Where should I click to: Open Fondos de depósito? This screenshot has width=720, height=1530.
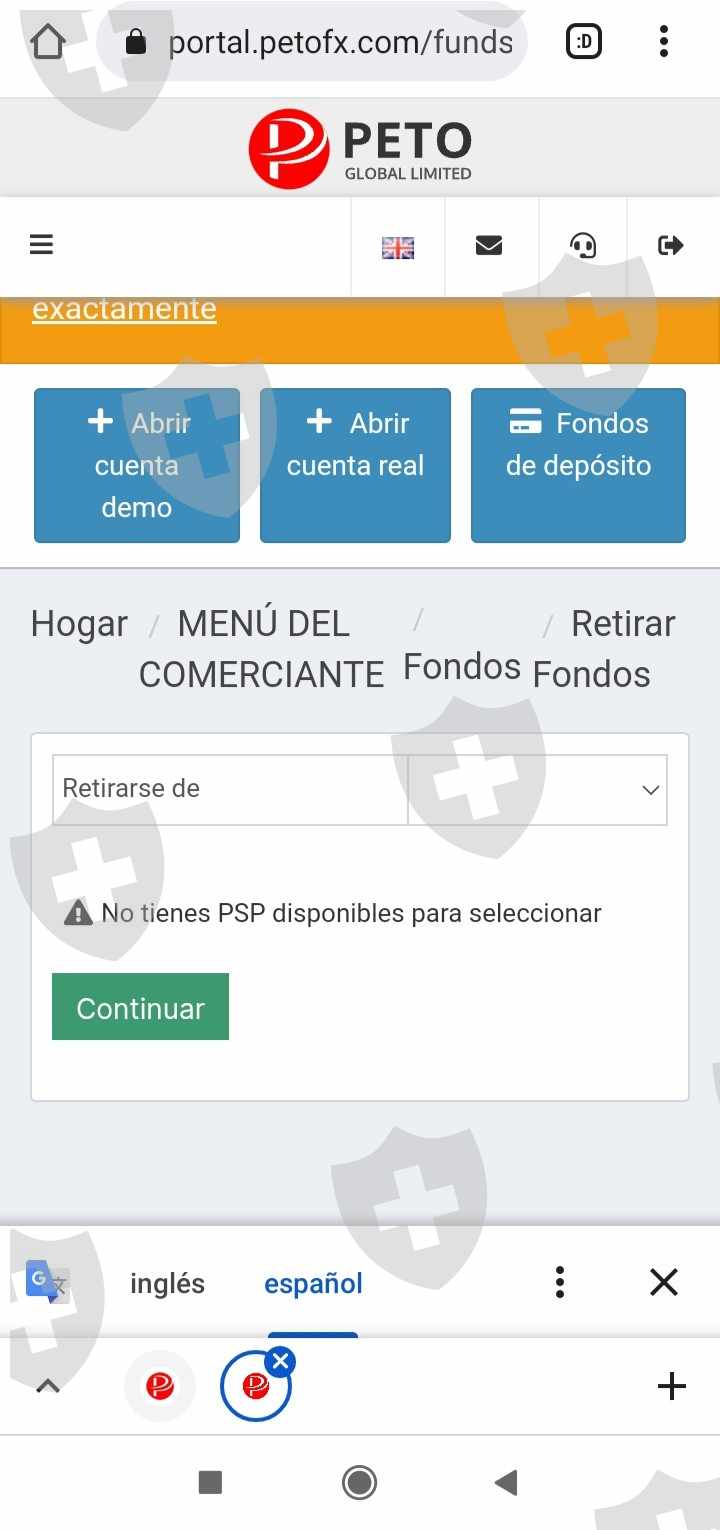578,465
